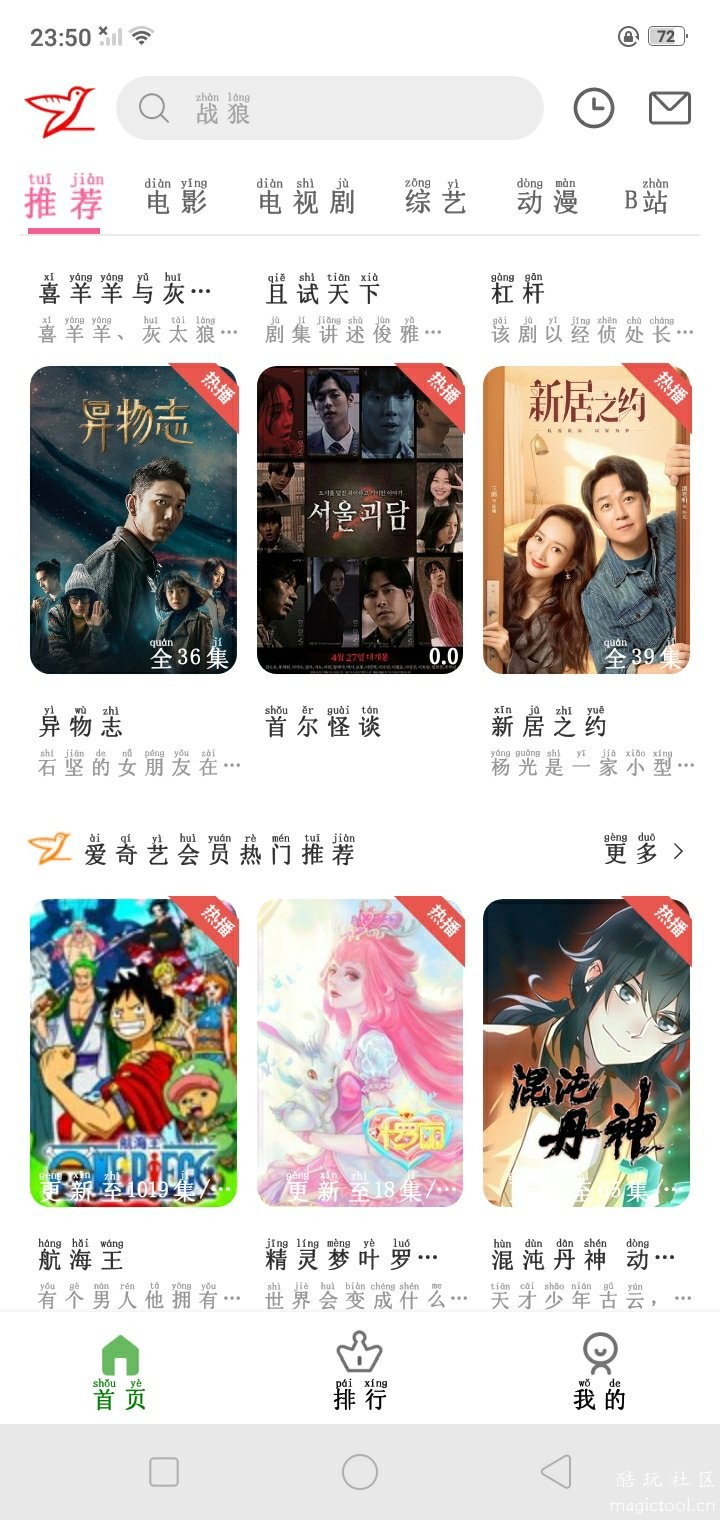Open the 异物志 poster card

point(133,520)
